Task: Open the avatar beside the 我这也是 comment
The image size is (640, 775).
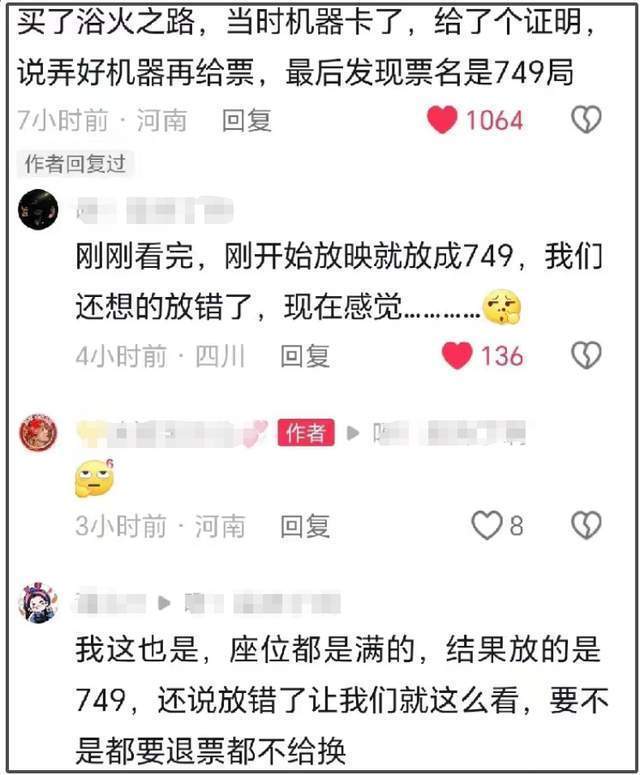Action: point(39,603)
